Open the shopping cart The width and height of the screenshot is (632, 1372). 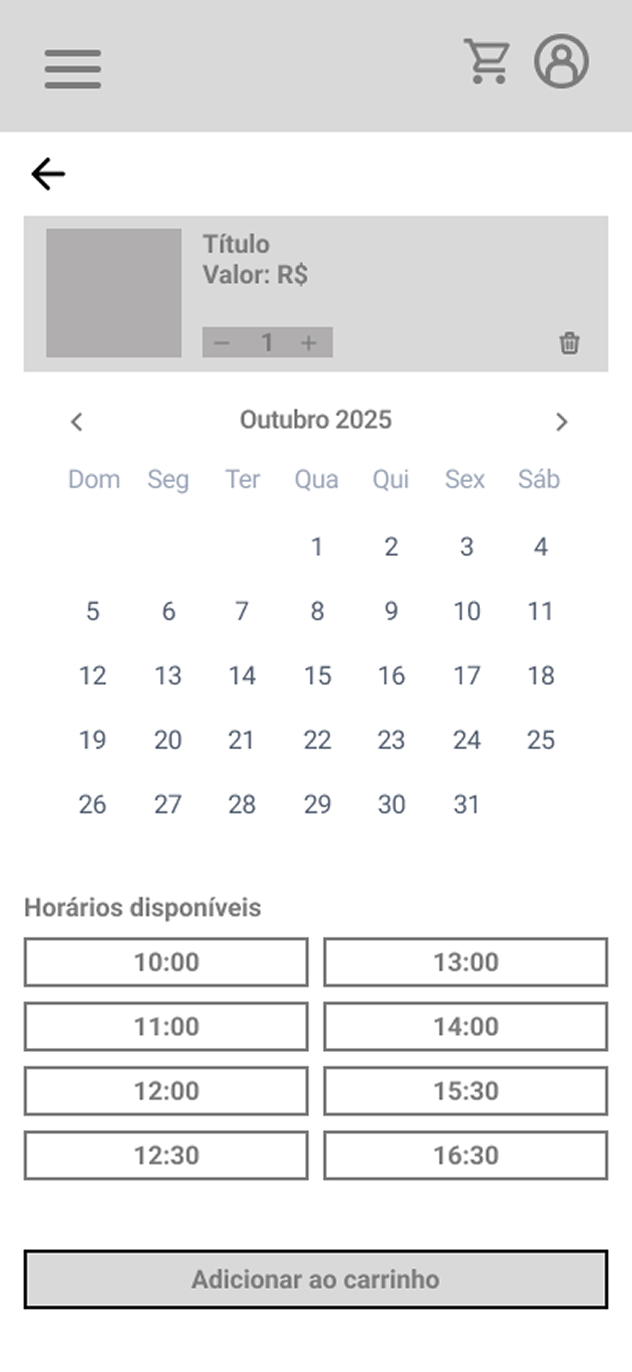[x=487, y=62]
